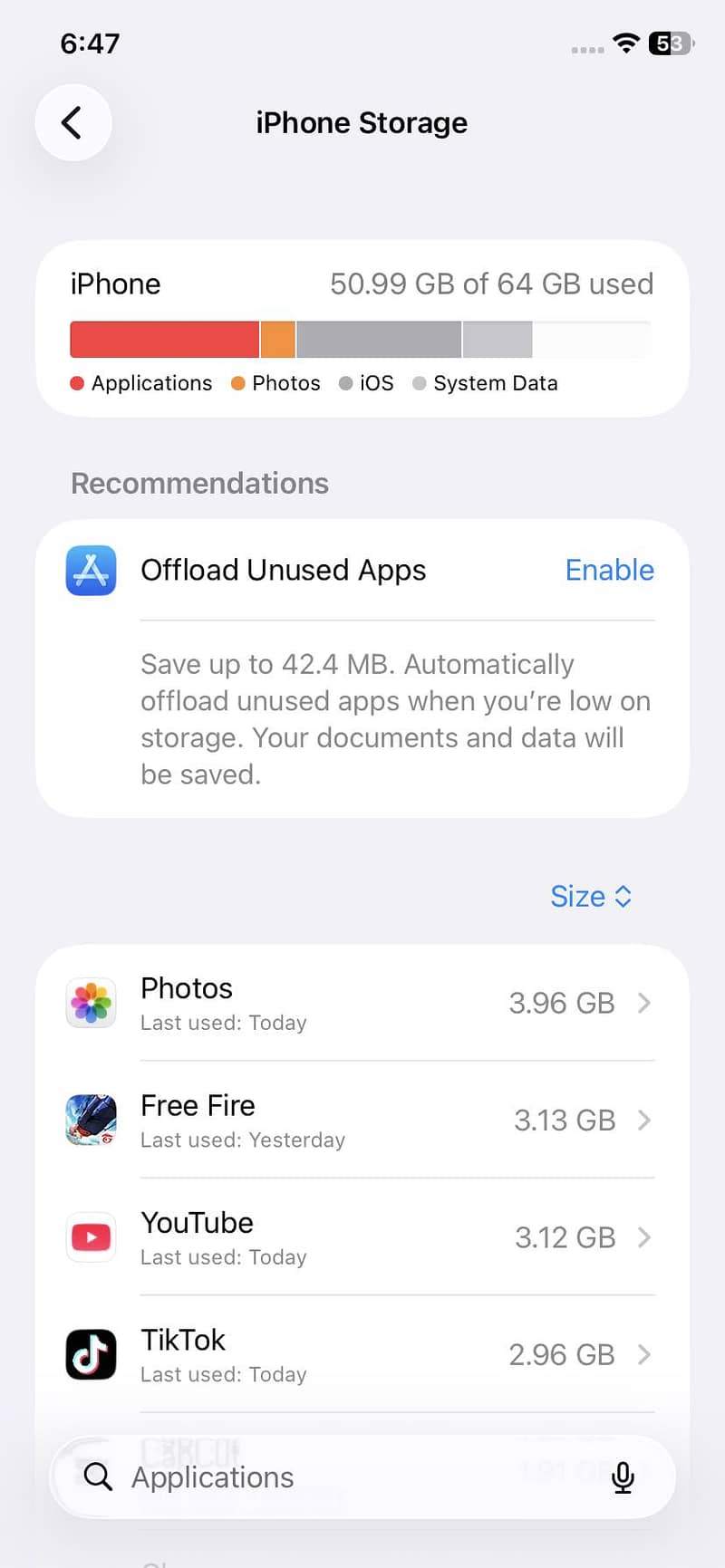Viewport: 725px width, 1568px height.
Task: Open YouTube storage details
Action: click(x=362, y=1237)
